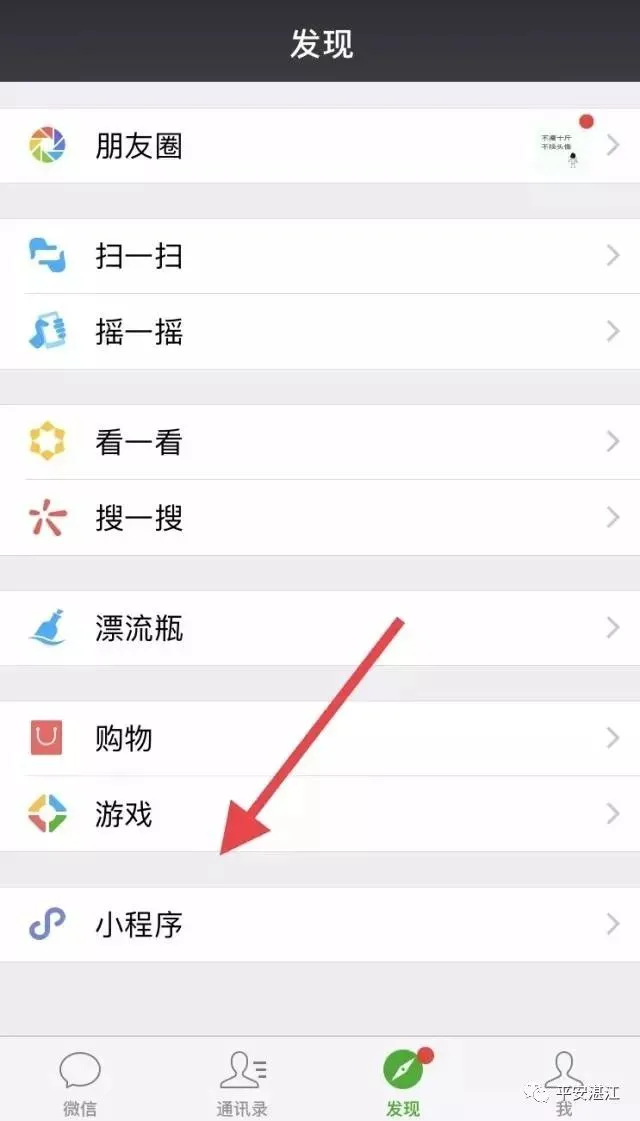
Task: Open the 扫一扫 scanner
Action: [320, 256]
